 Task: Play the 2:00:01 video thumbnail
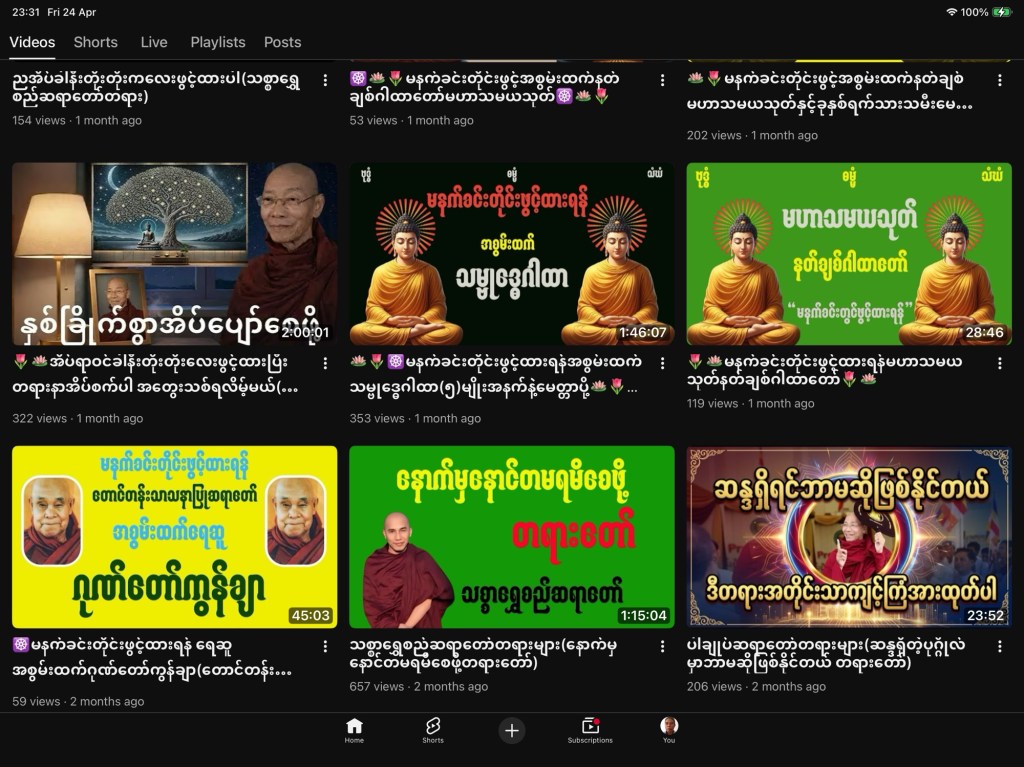coord(174,254)
